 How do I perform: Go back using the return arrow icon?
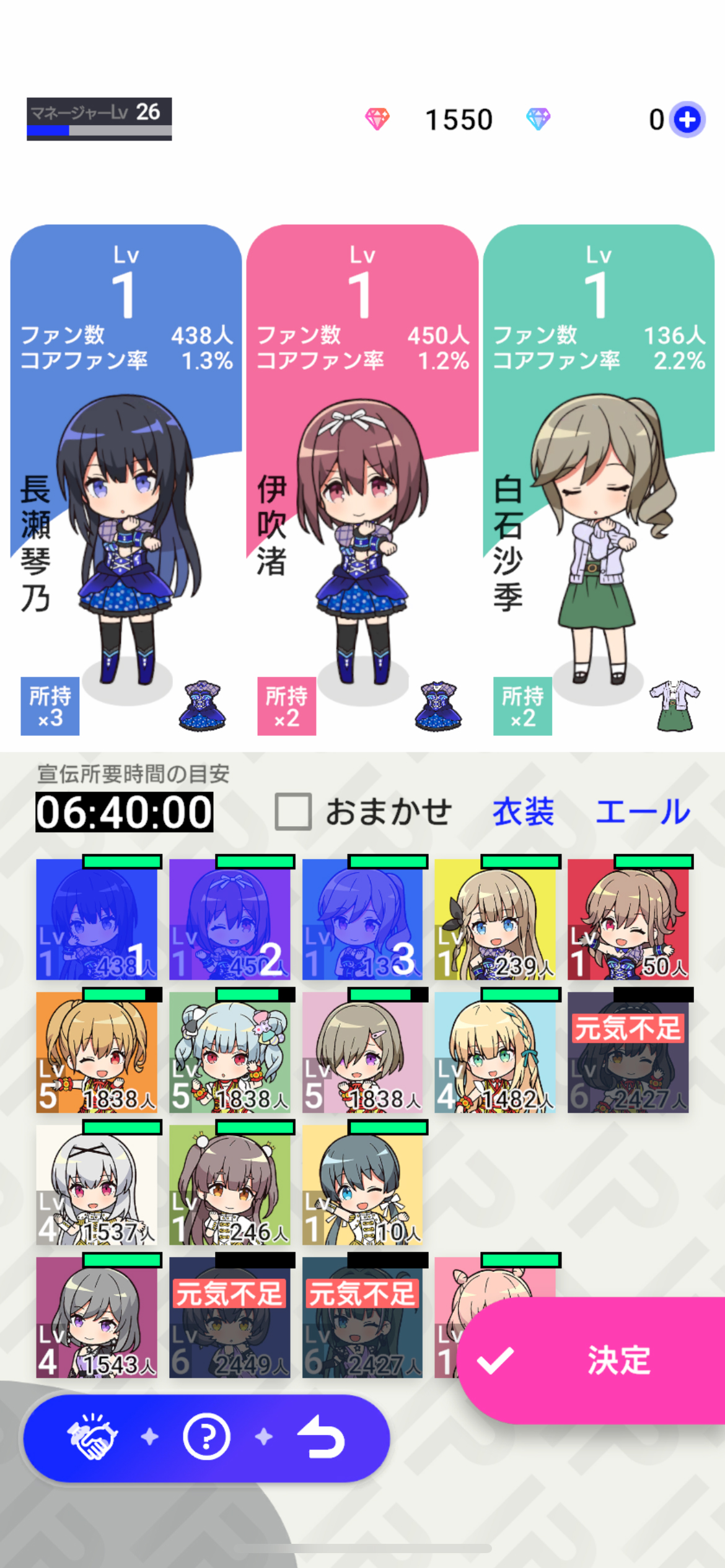[320, 1437]
